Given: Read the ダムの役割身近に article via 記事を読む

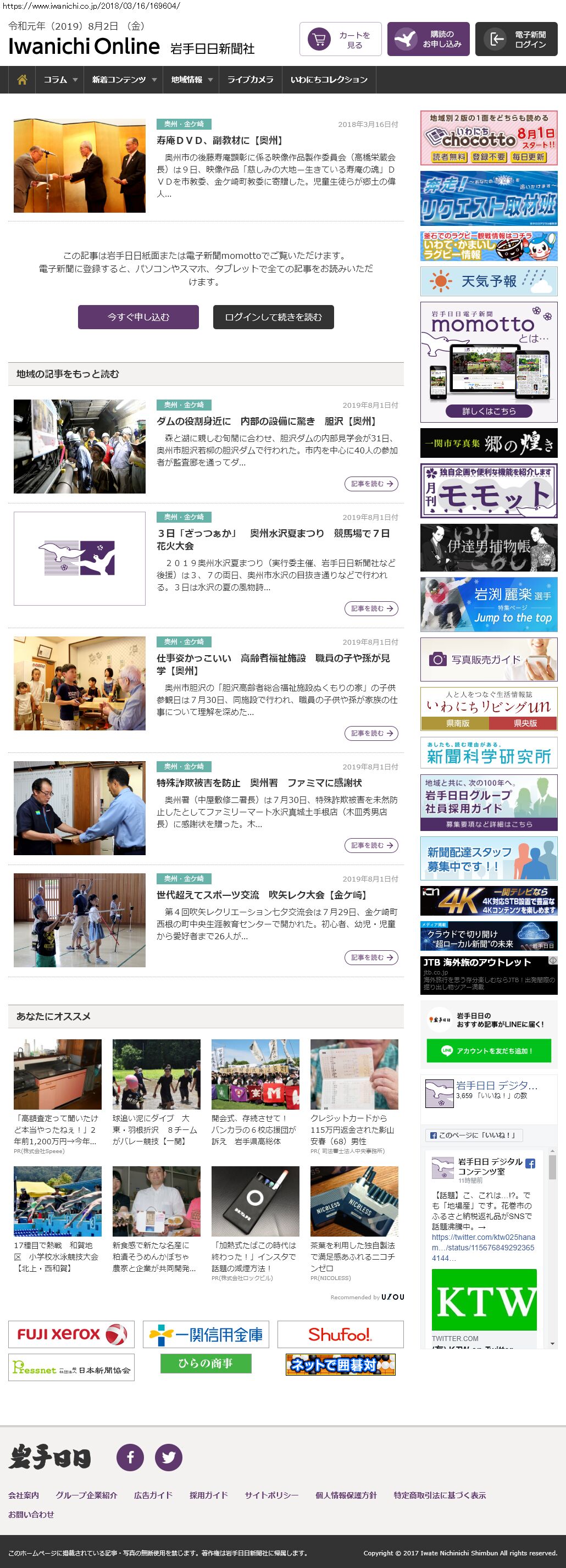Looking at the screenshot, I should tap(371, 484).
